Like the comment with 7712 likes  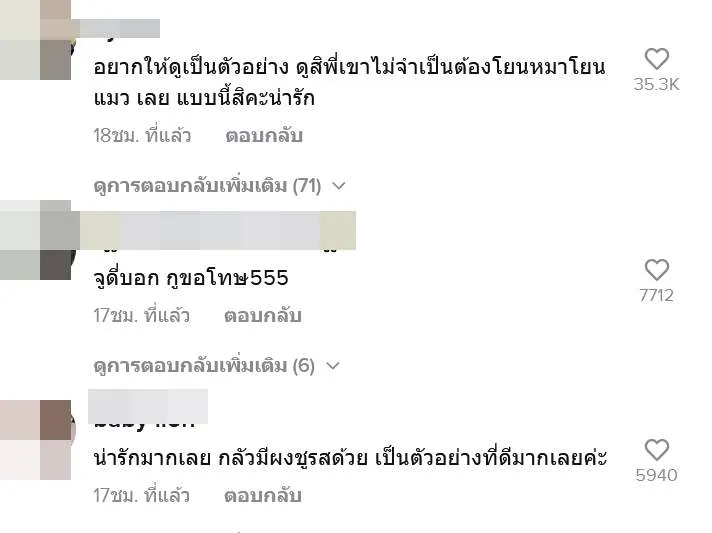click(656, 270)
